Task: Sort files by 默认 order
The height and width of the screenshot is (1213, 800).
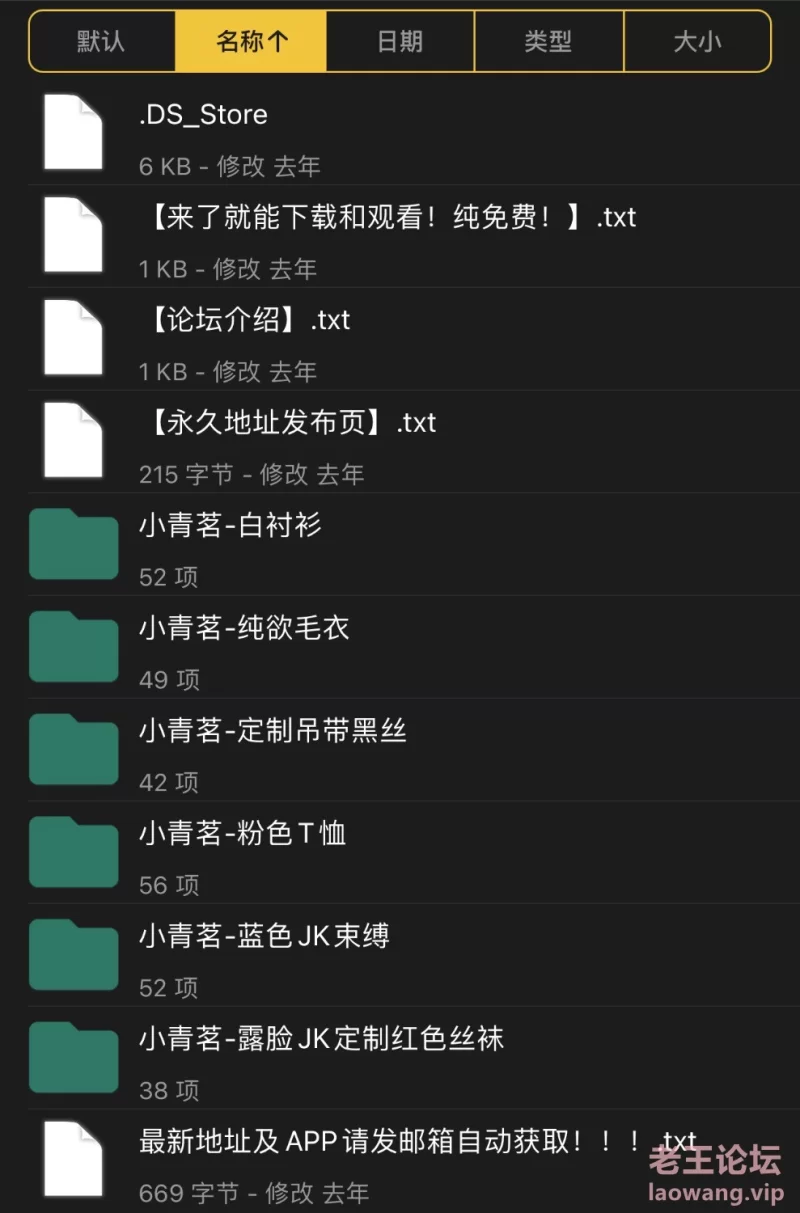Action: pos(102,41)
